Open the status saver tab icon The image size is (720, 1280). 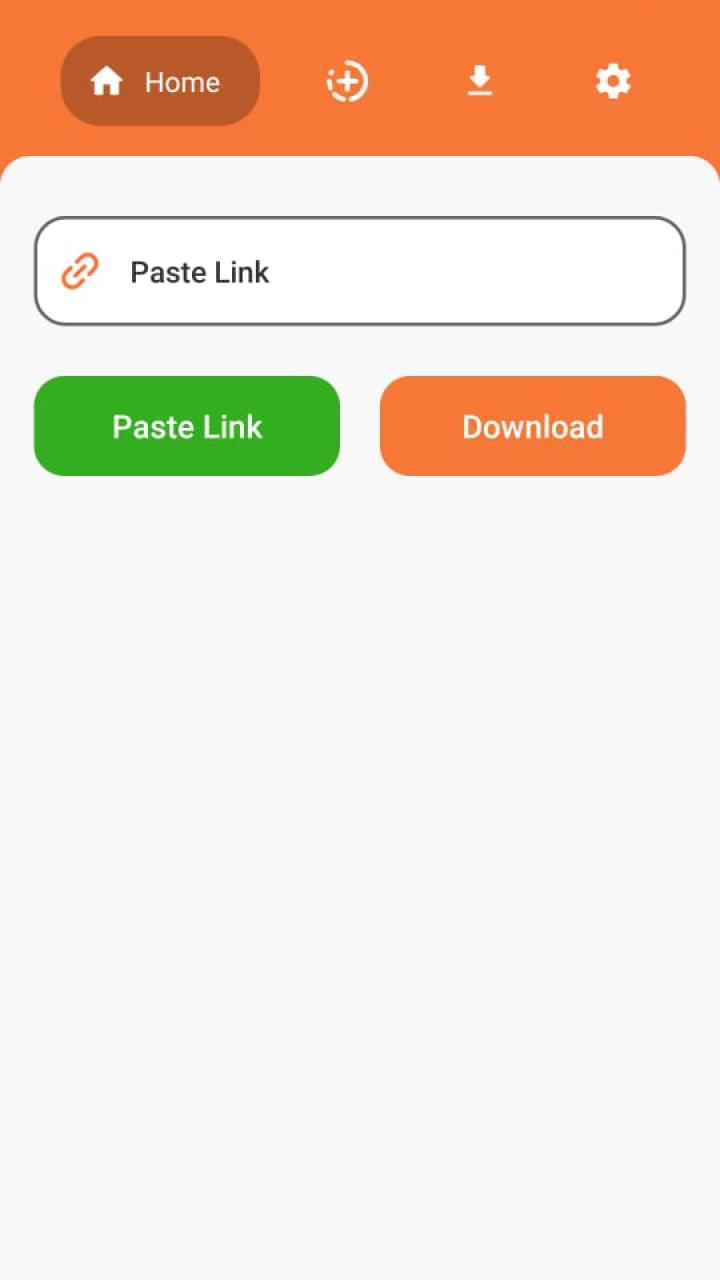coord(347,81)
